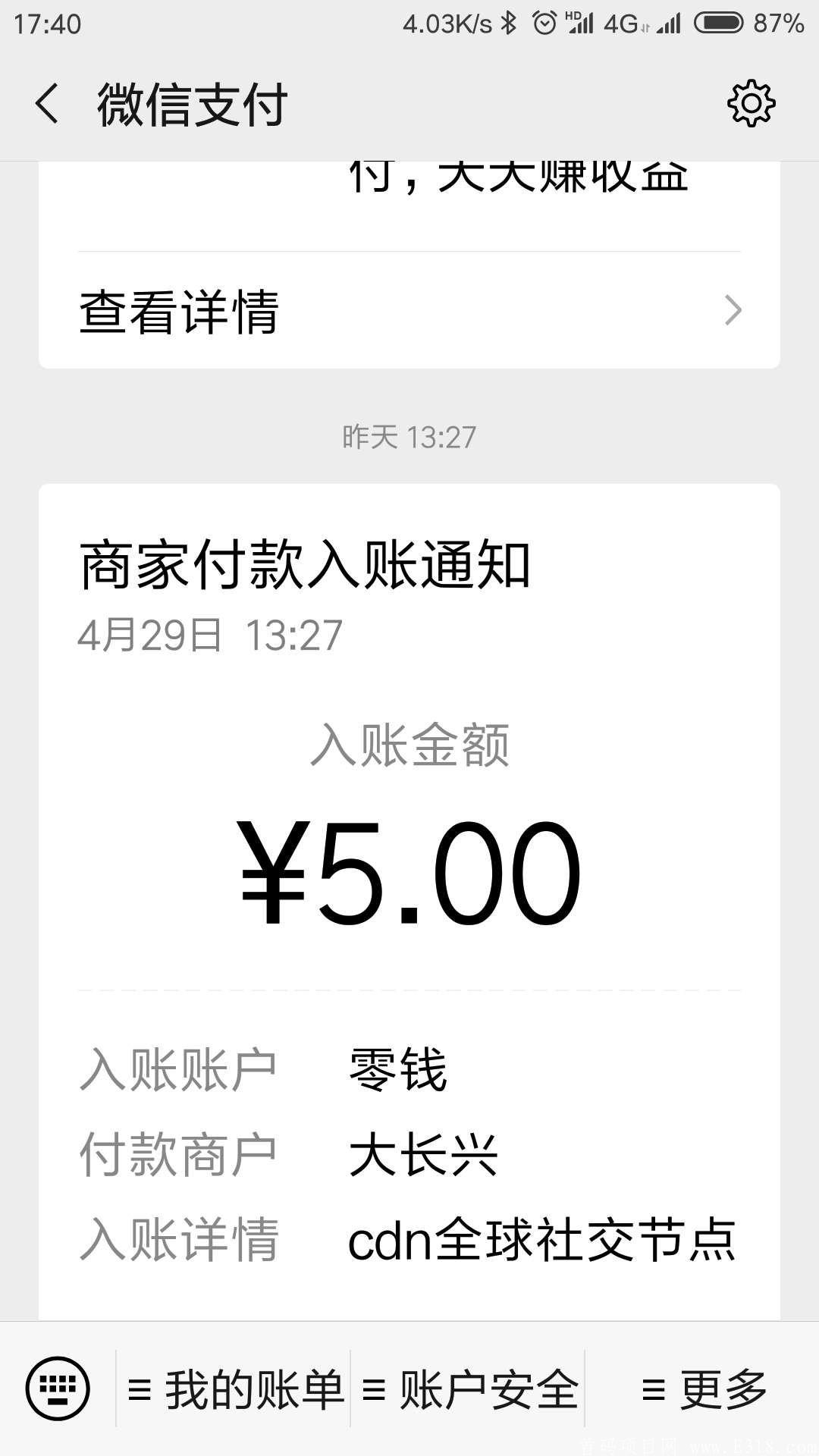Select the ¥5.00 amount text

click(409, 872)
